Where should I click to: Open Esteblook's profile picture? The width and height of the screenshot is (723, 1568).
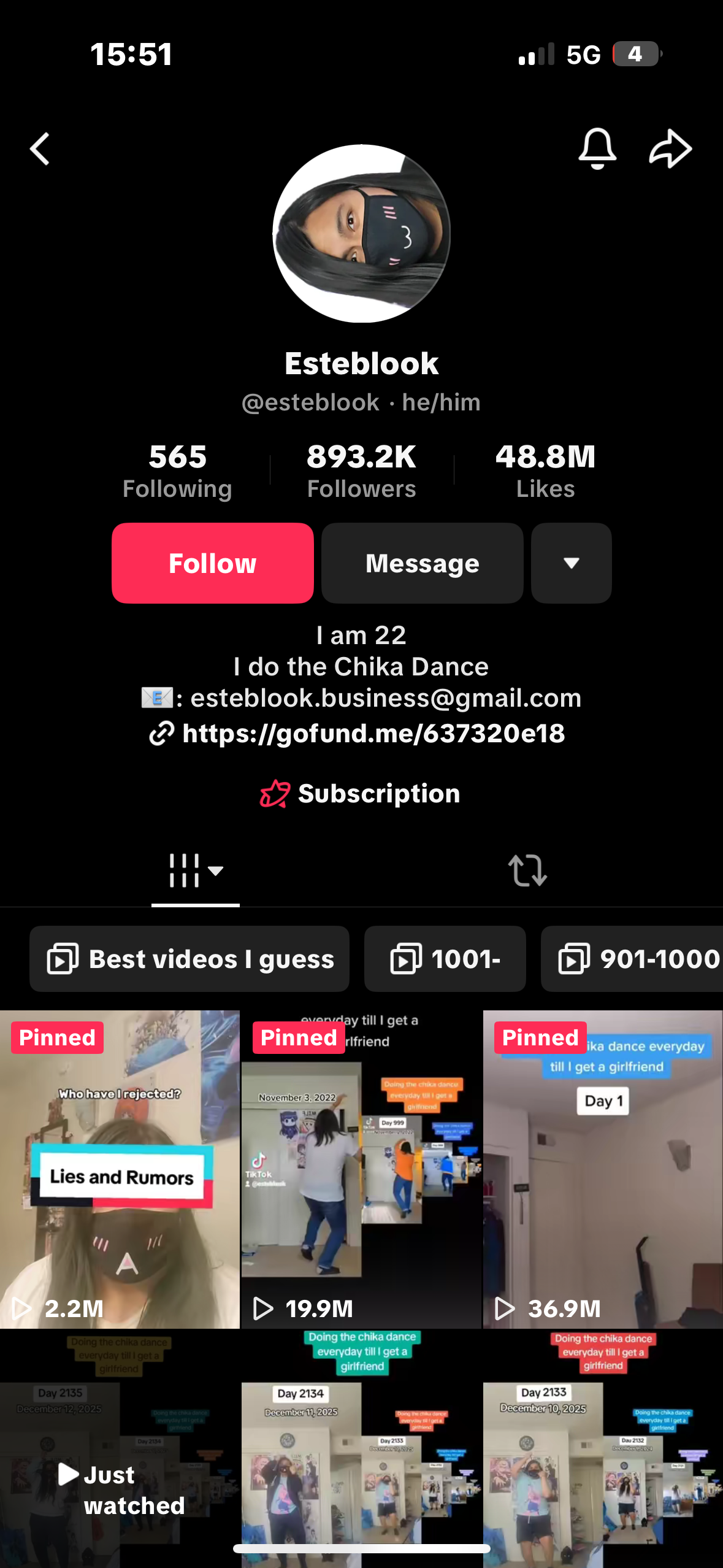[x=361, y=234]
